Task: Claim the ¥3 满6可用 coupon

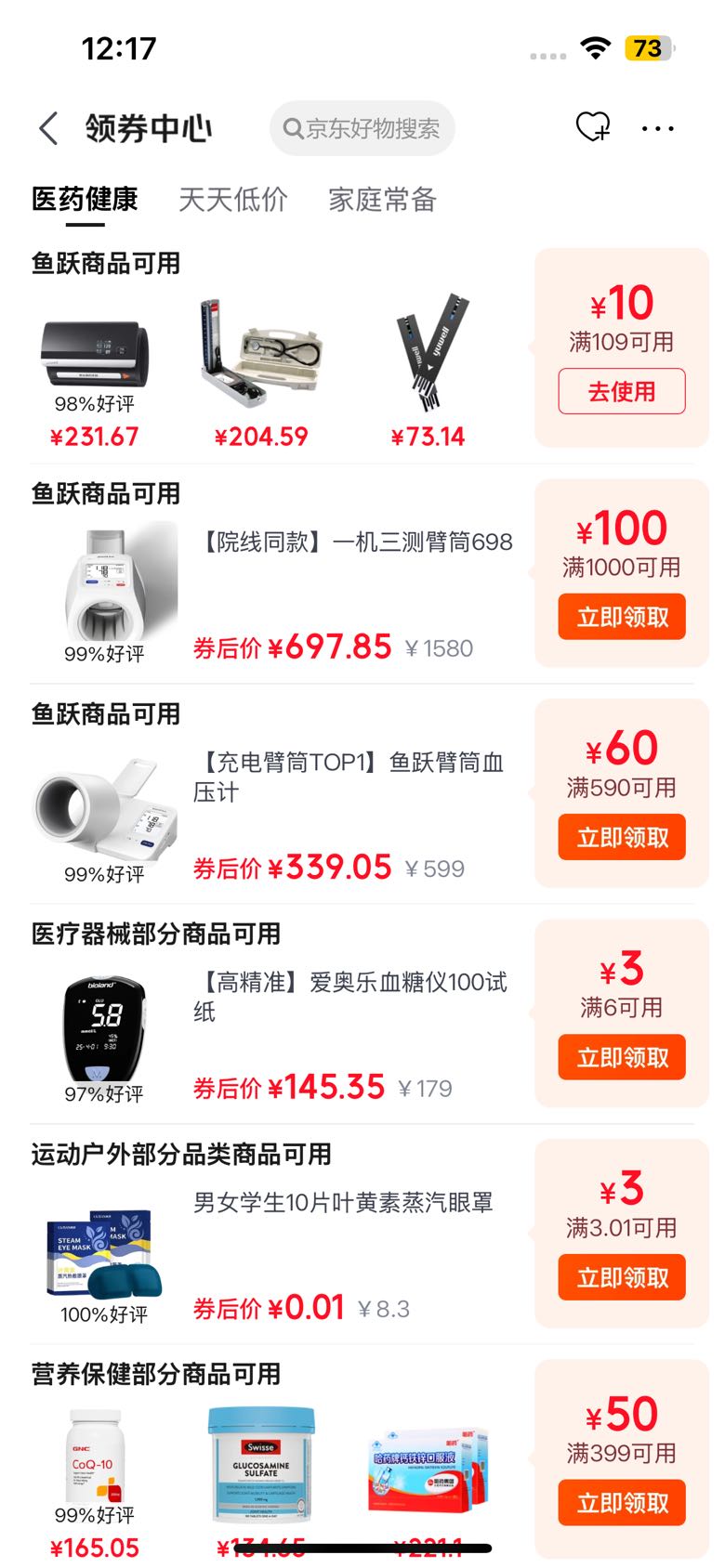Action: click(x=622, y=1057)
